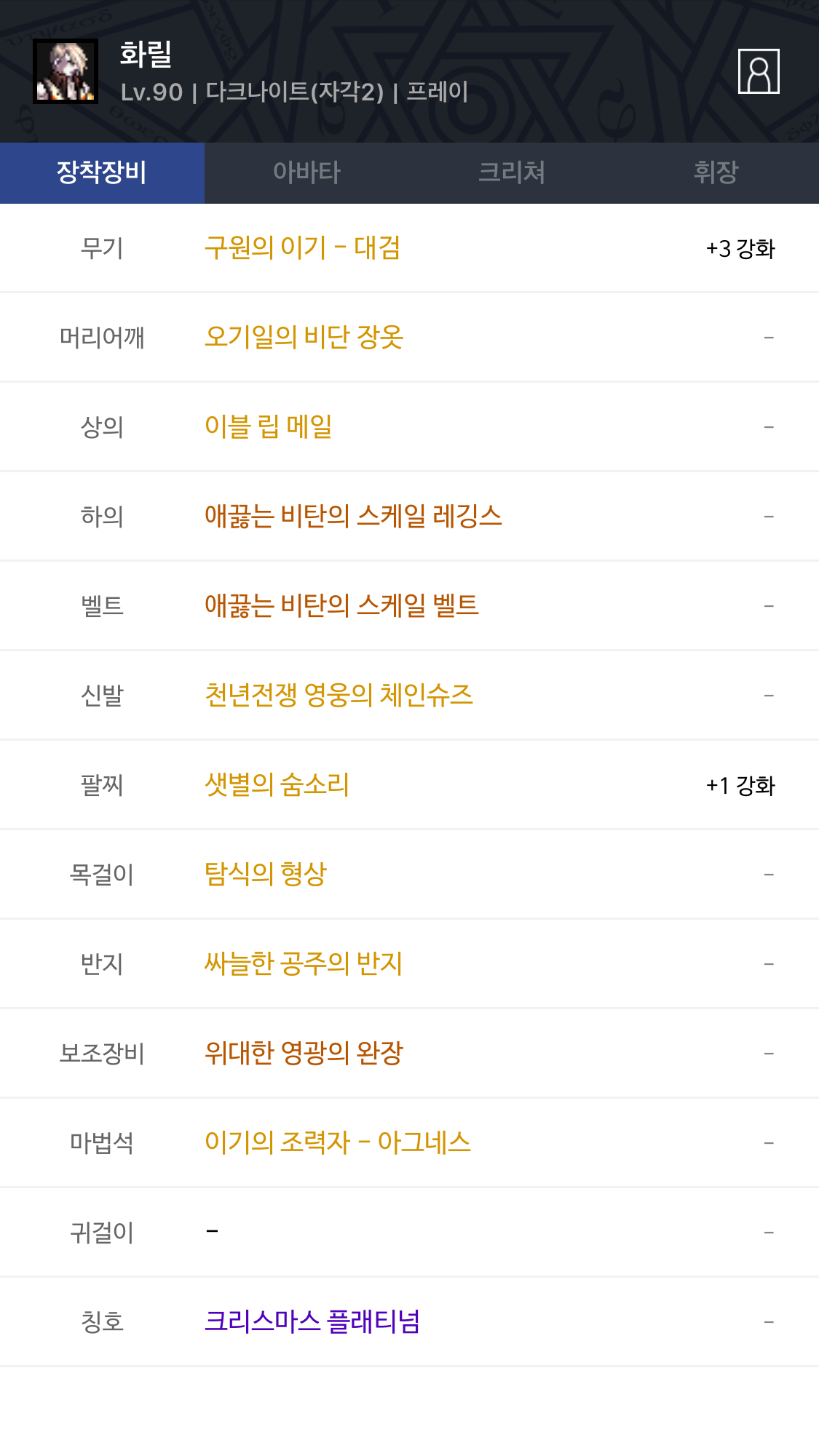Select the 장착장비 tab

tap(102, 172)
